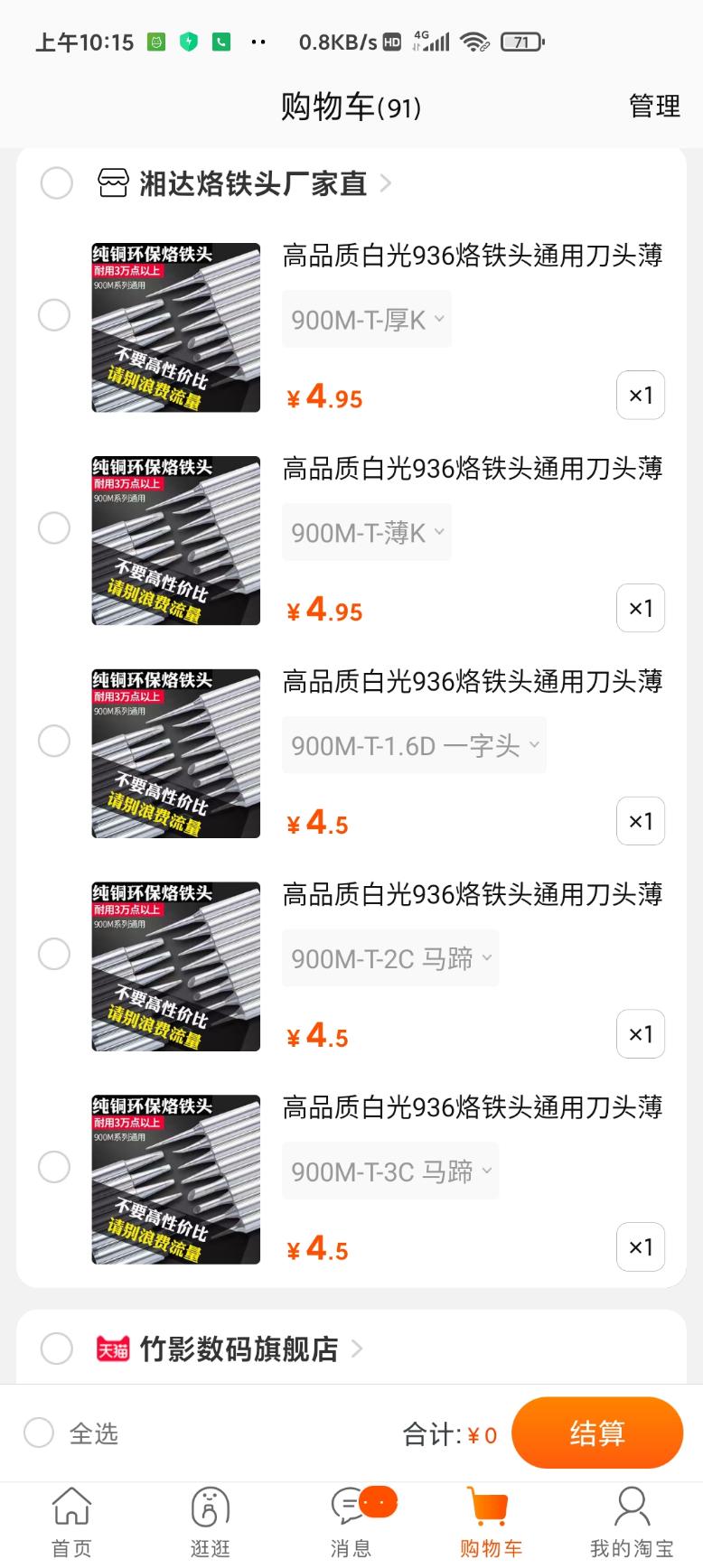Open product image of 900M-T-3C 马蹄 item

click(x=176, y=1180)
